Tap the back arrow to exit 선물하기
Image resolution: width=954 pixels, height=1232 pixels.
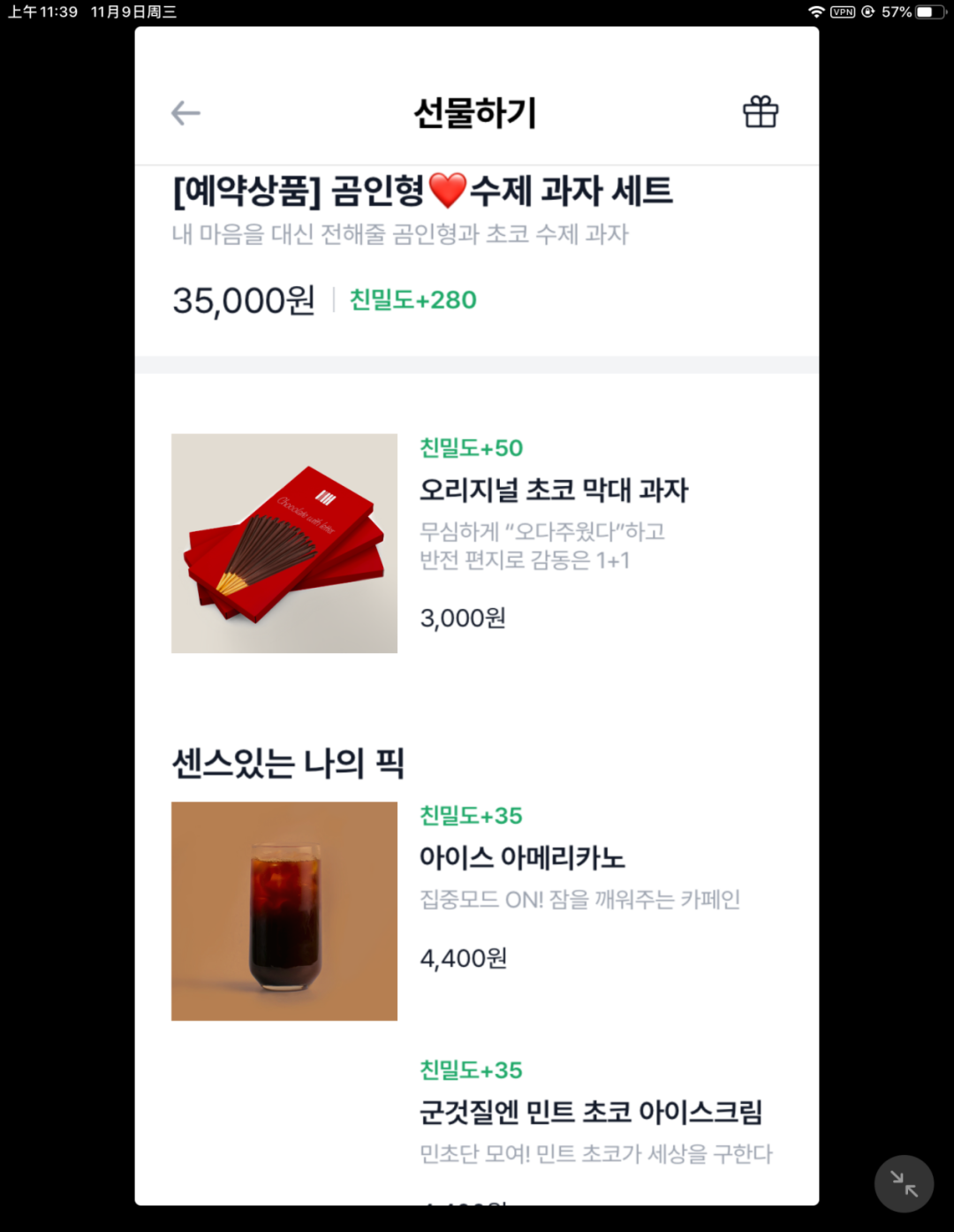pos(185,113)
